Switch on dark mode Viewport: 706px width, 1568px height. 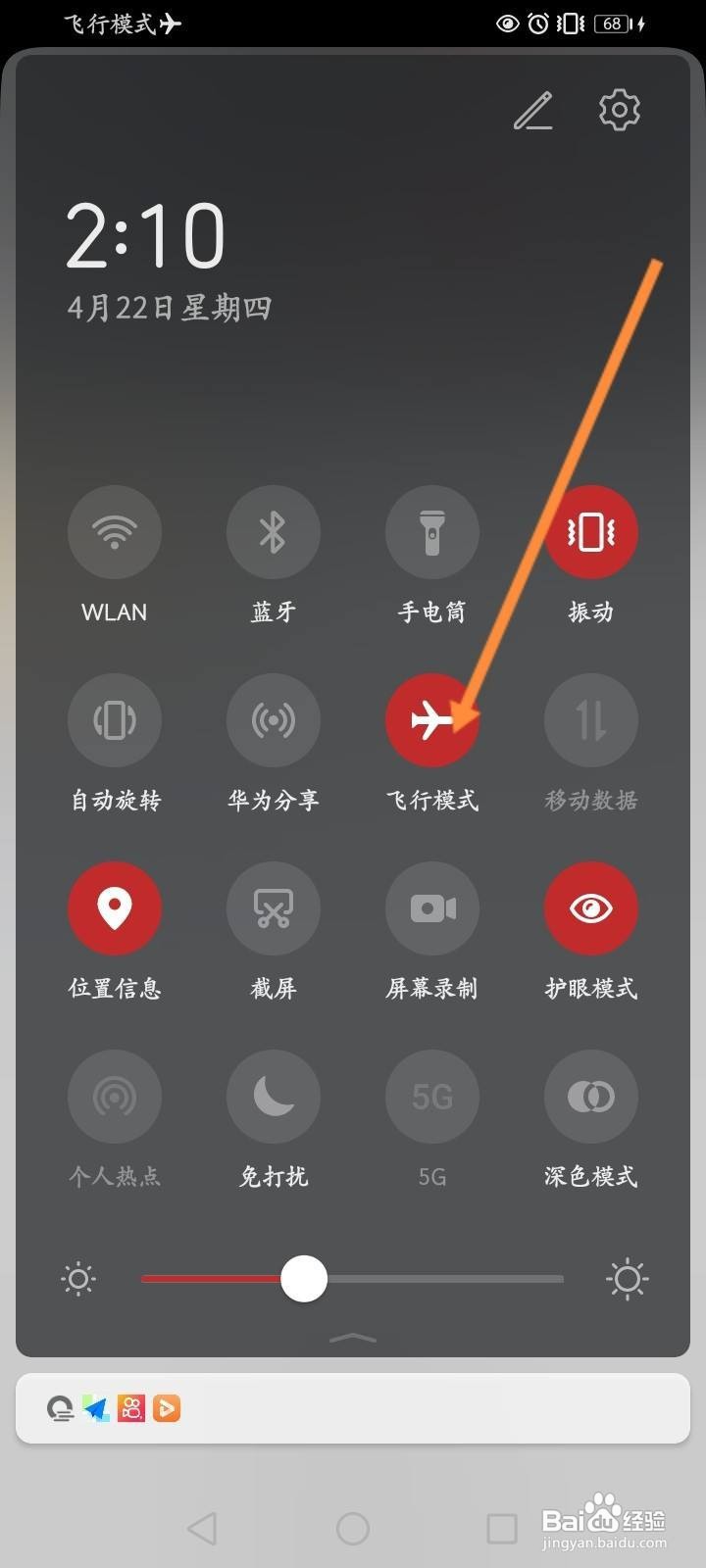(591, 1097)
